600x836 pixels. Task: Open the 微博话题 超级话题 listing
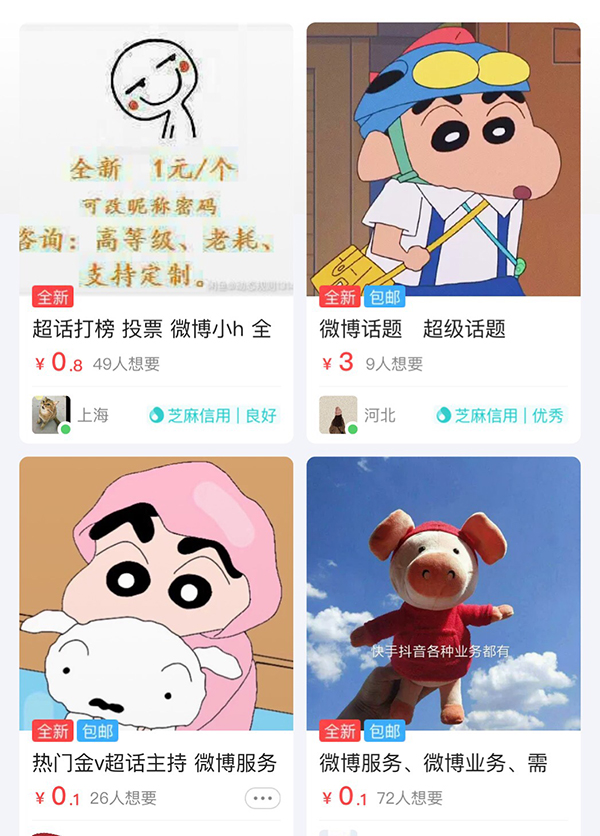coord(412,329)
